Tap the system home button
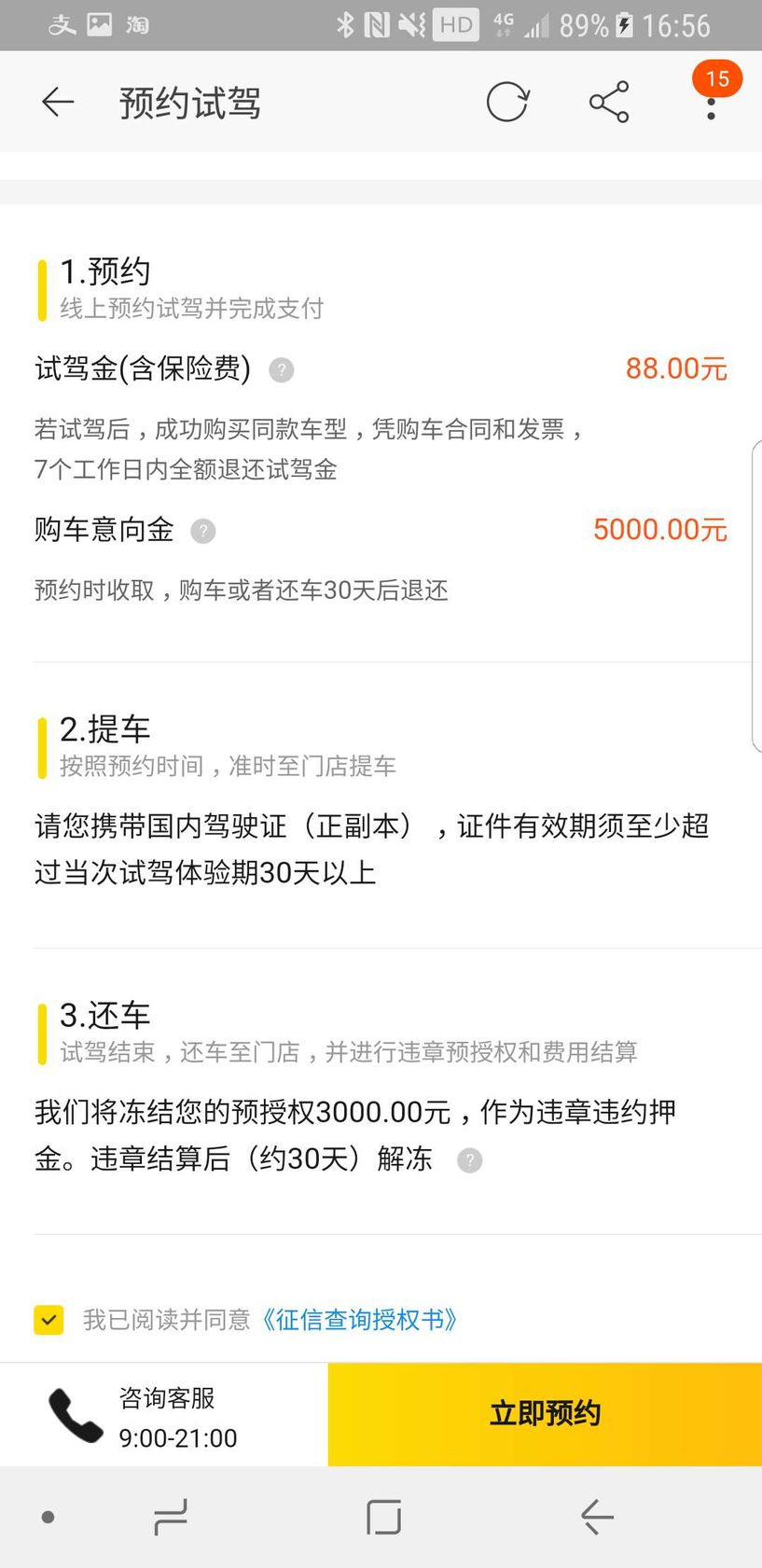762x1568 pixels. coord(383,1518)
